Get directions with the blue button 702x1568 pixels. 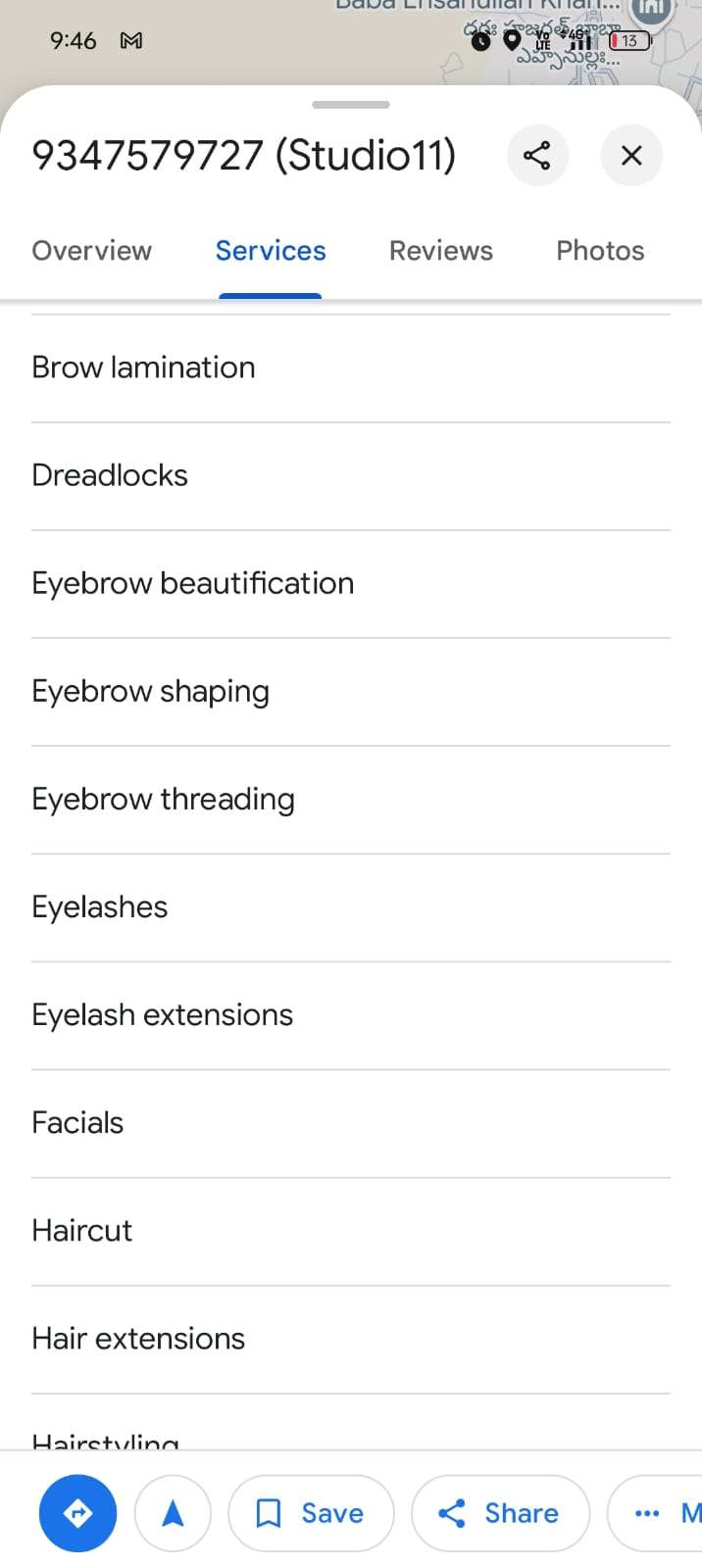78,1513
